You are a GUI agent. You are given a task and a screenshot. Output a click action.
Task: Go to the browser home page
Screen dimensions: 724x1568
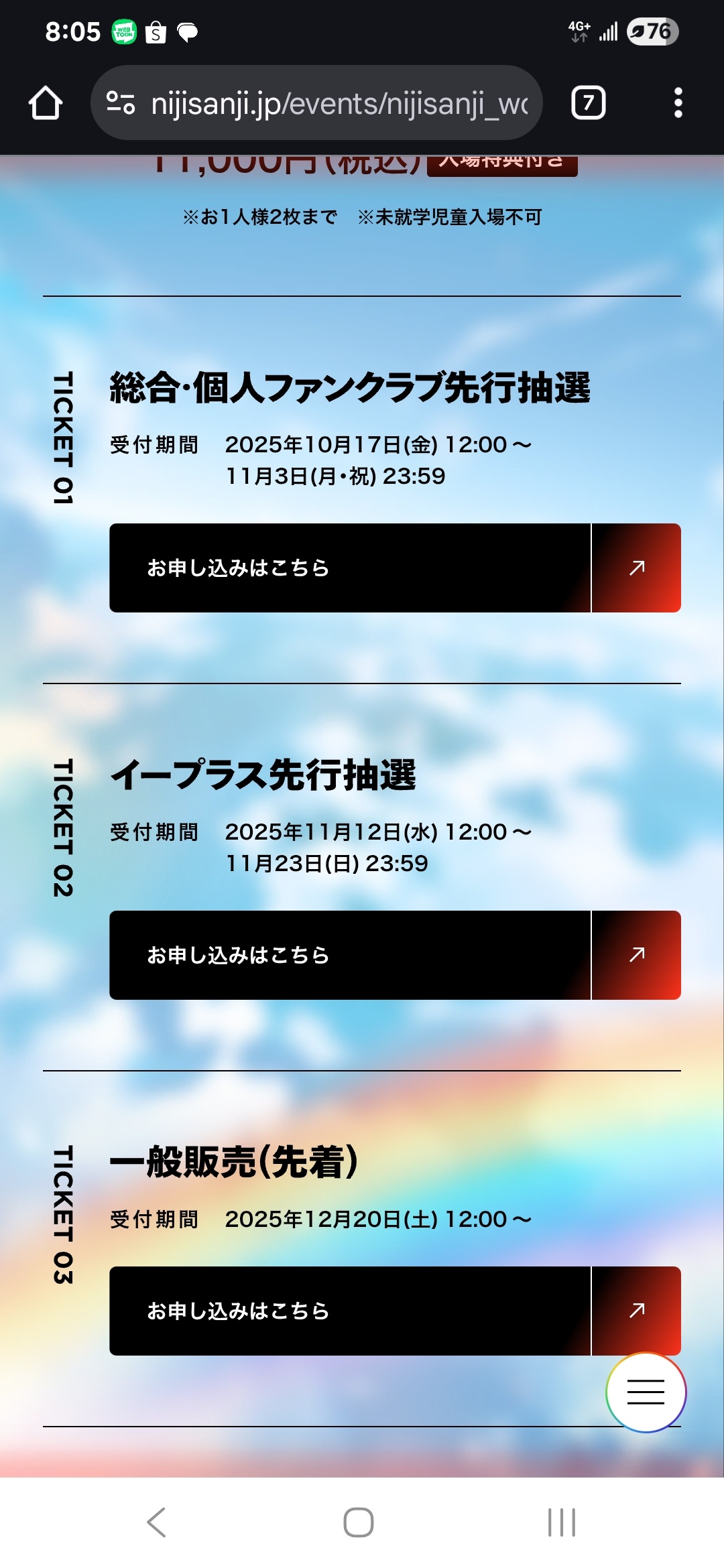(x=46, y=103)
